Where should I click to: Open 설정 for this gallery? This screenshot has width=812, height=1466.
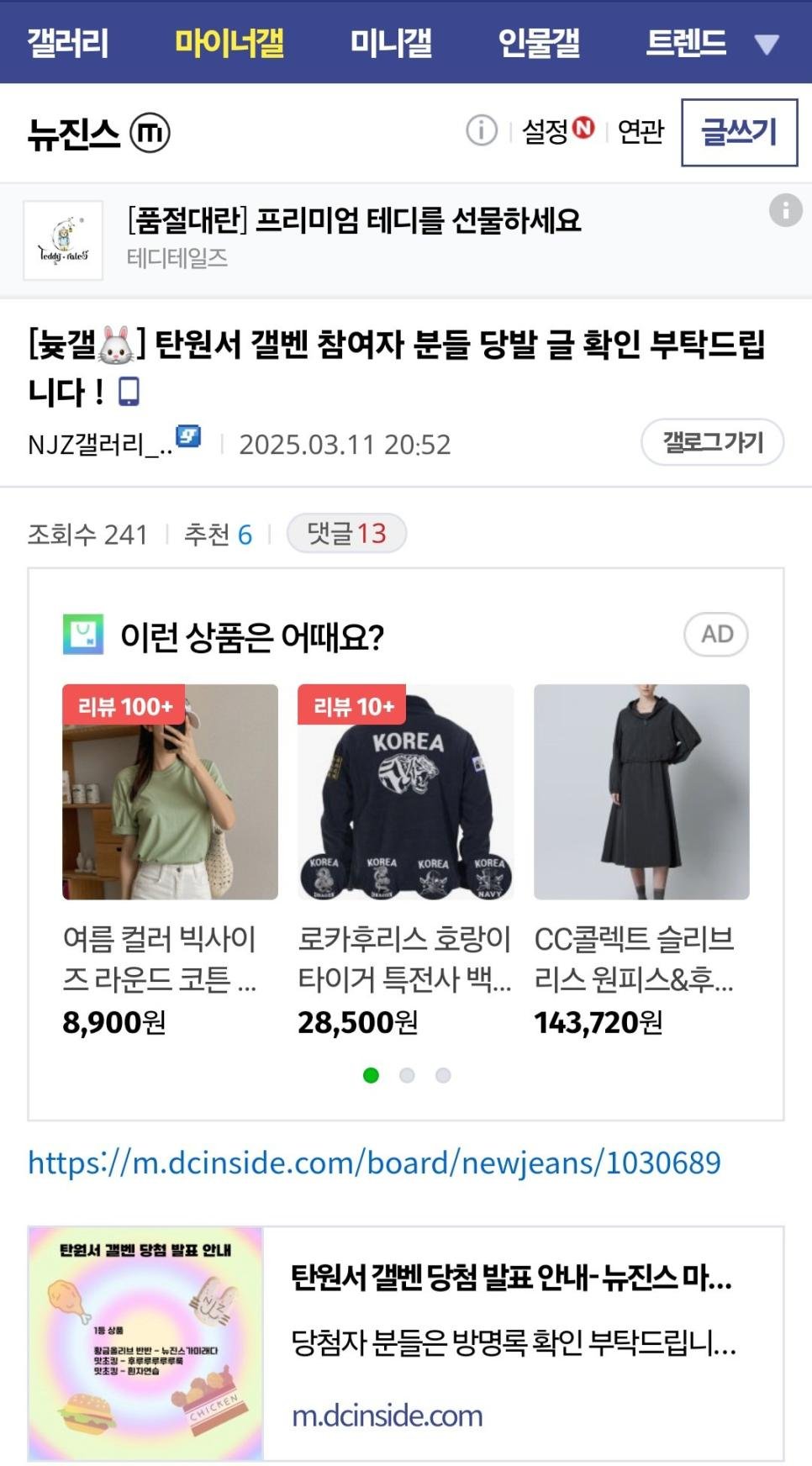click(x=557, y=131)
